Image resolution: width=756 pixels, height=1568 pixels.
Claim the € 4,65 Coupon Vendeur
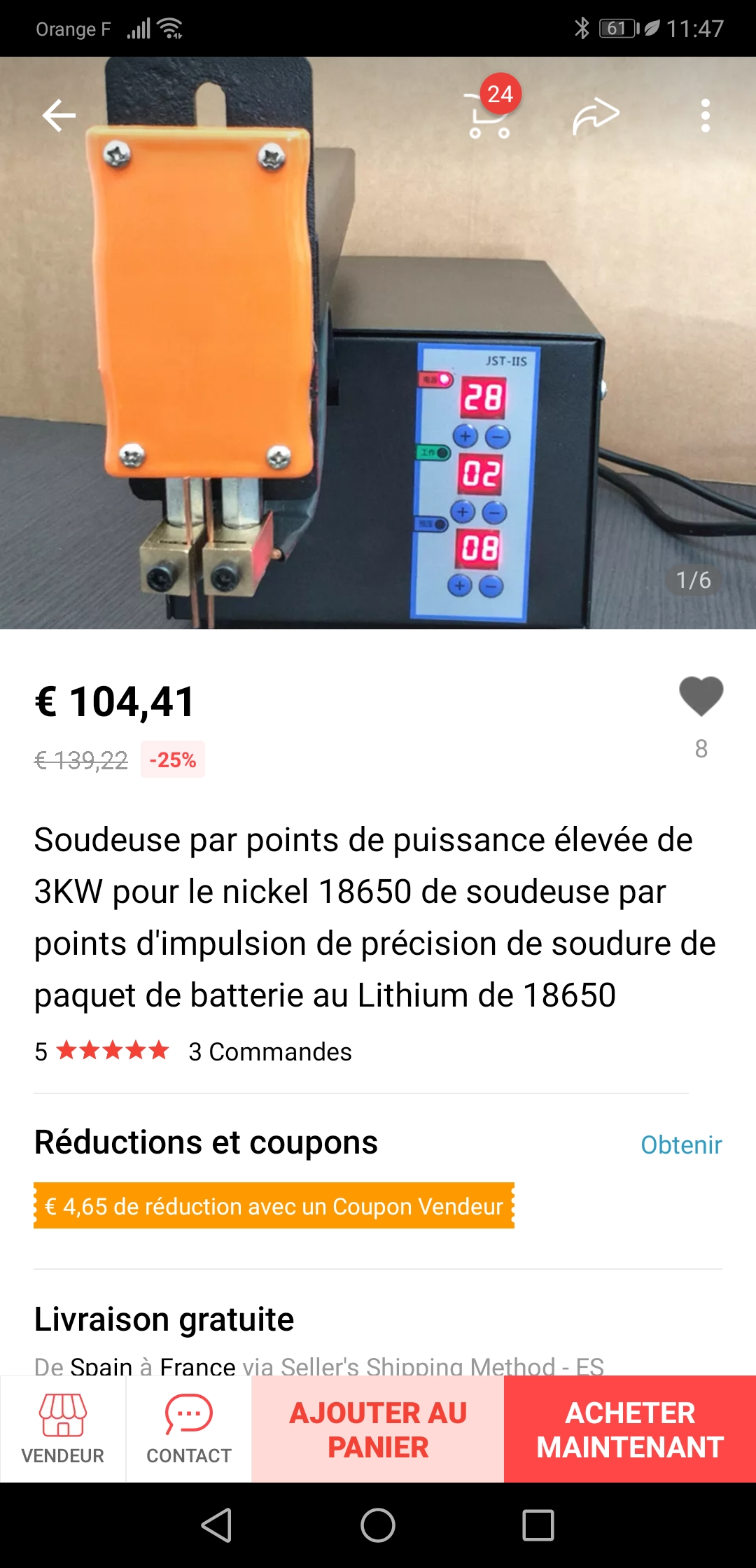274,1206
